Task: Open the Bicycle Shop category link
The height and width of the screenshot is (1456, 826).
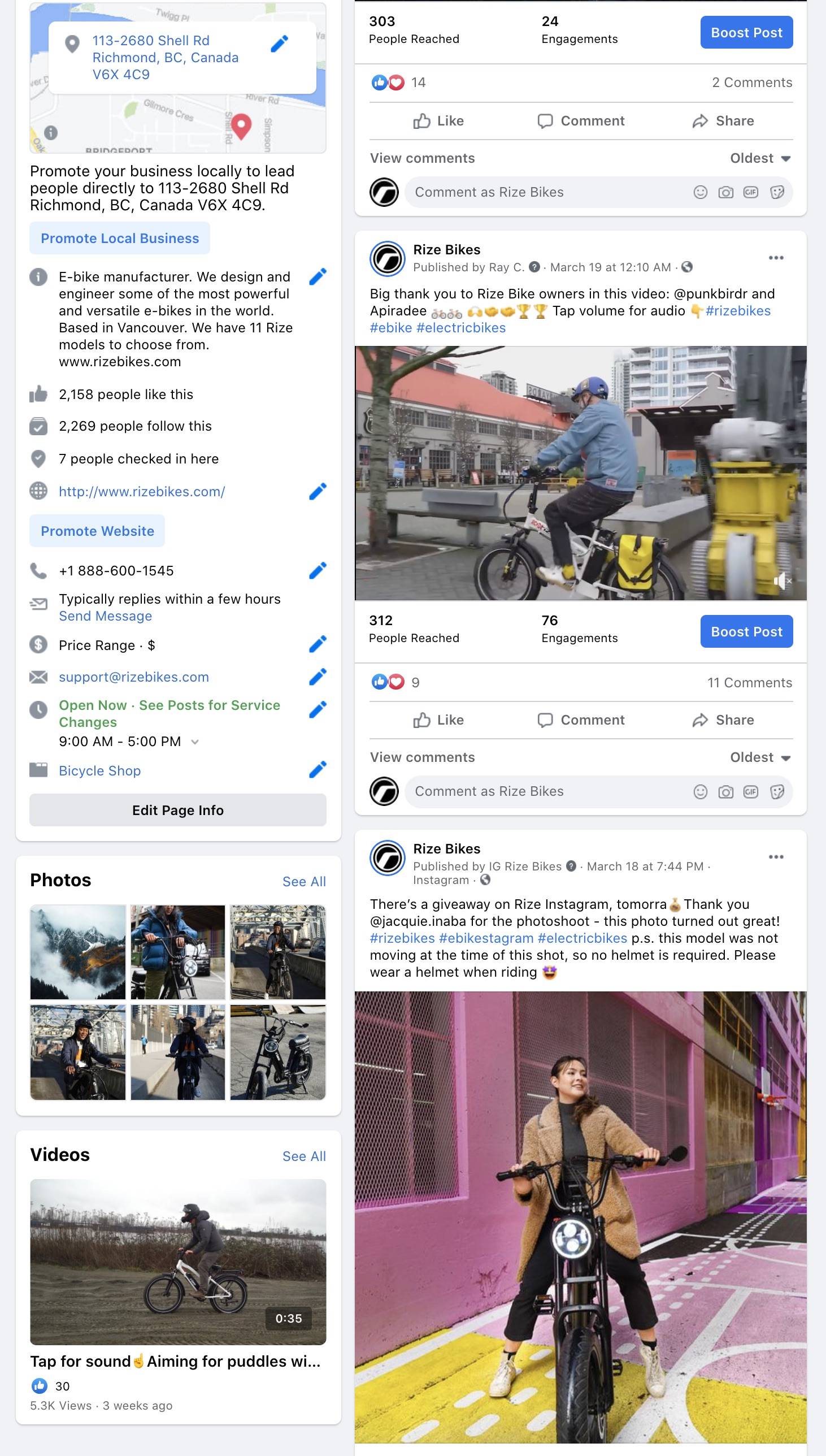Action: (100, 770)
